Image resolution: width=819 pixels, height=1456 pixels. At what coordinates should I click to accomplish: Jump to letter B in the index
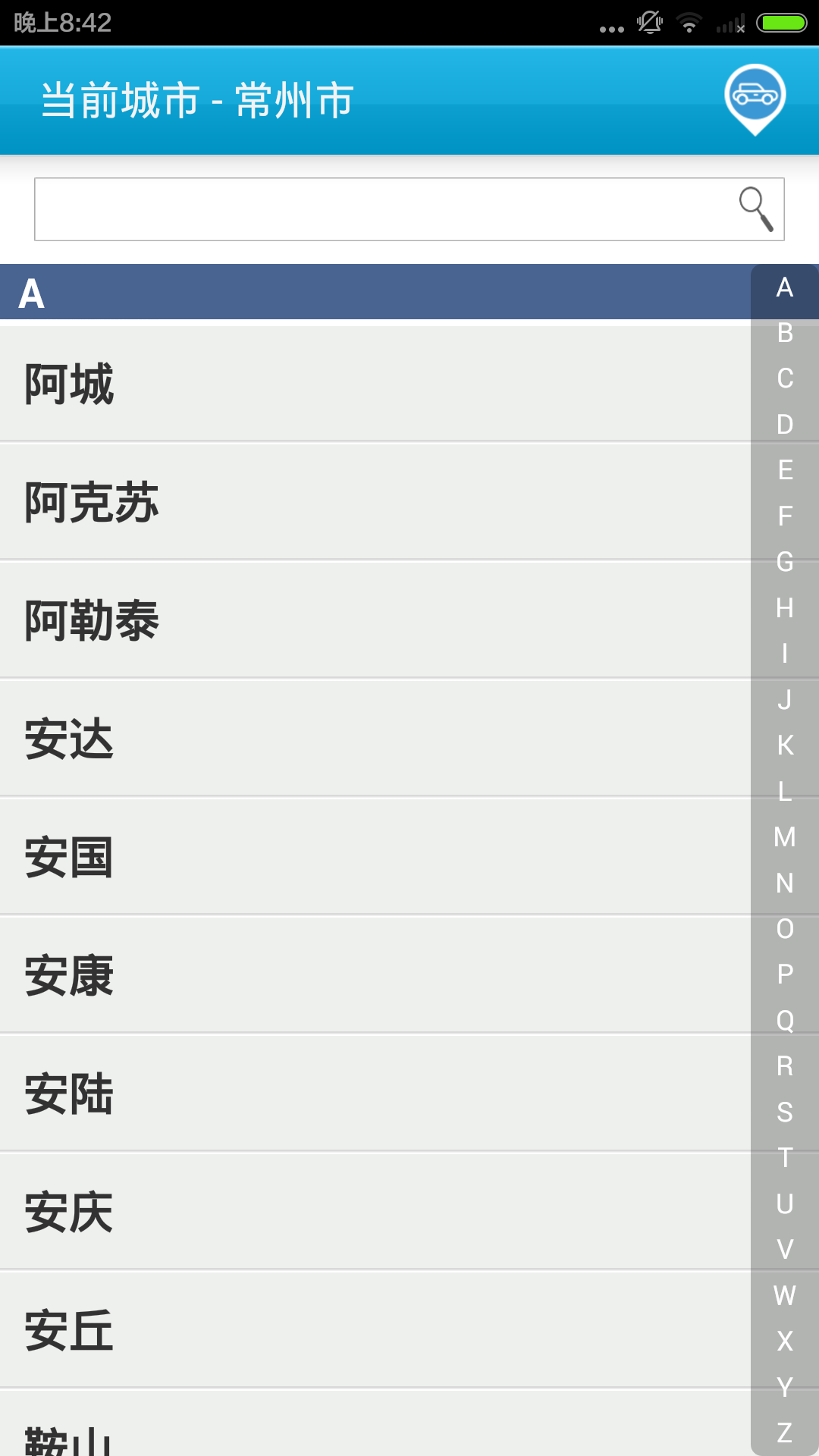point(785,333)
